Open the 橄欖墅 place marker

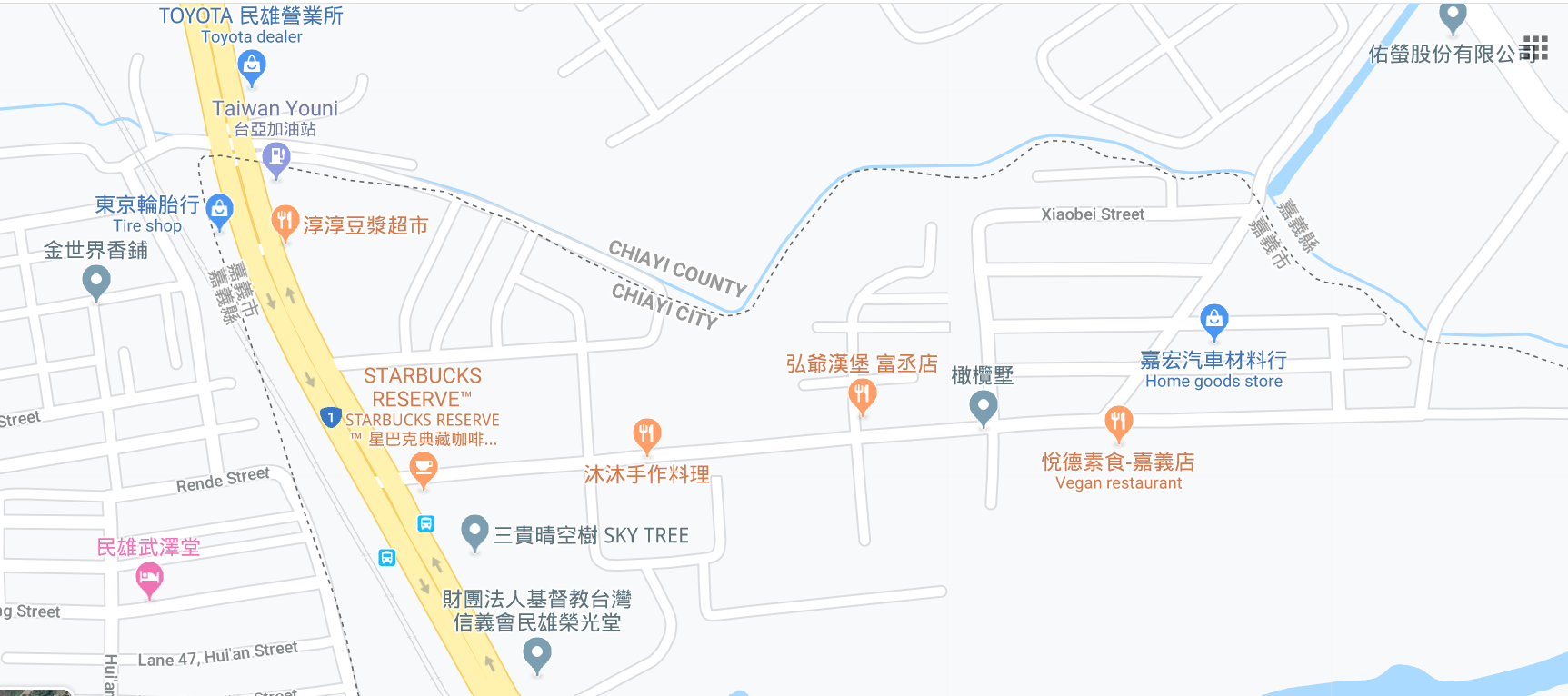tap(983, 406)
